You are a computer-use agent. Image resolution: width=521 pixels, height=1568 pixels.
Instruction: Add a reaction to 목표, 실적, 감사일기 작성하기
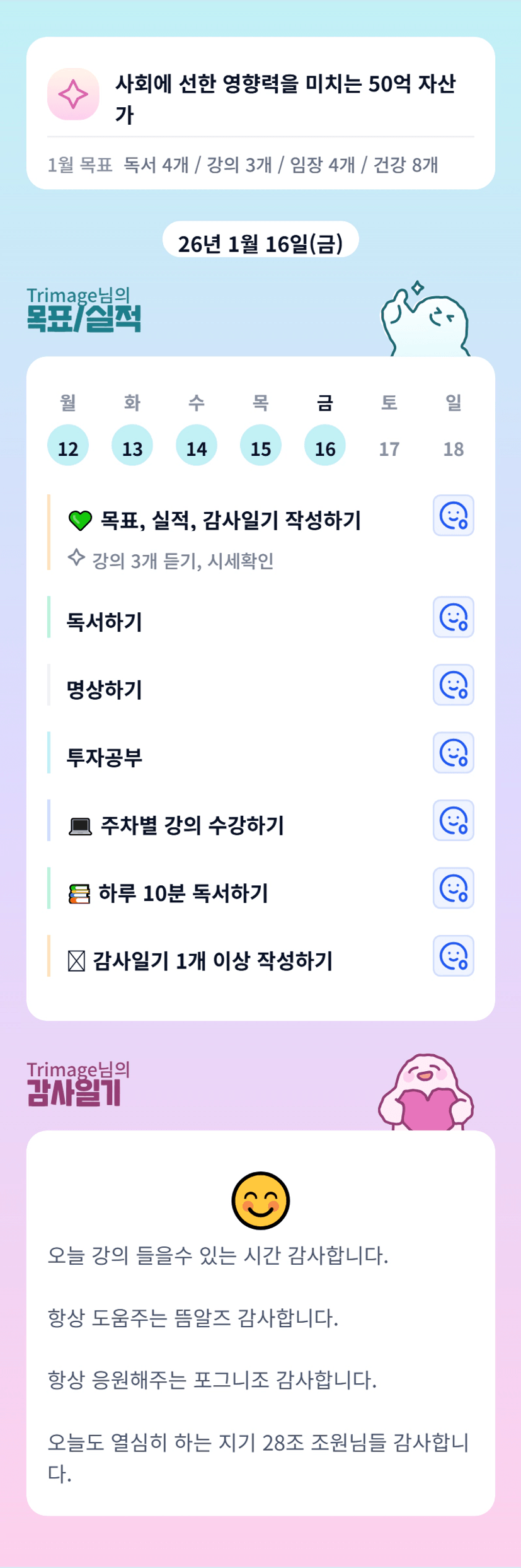(453, 516)
